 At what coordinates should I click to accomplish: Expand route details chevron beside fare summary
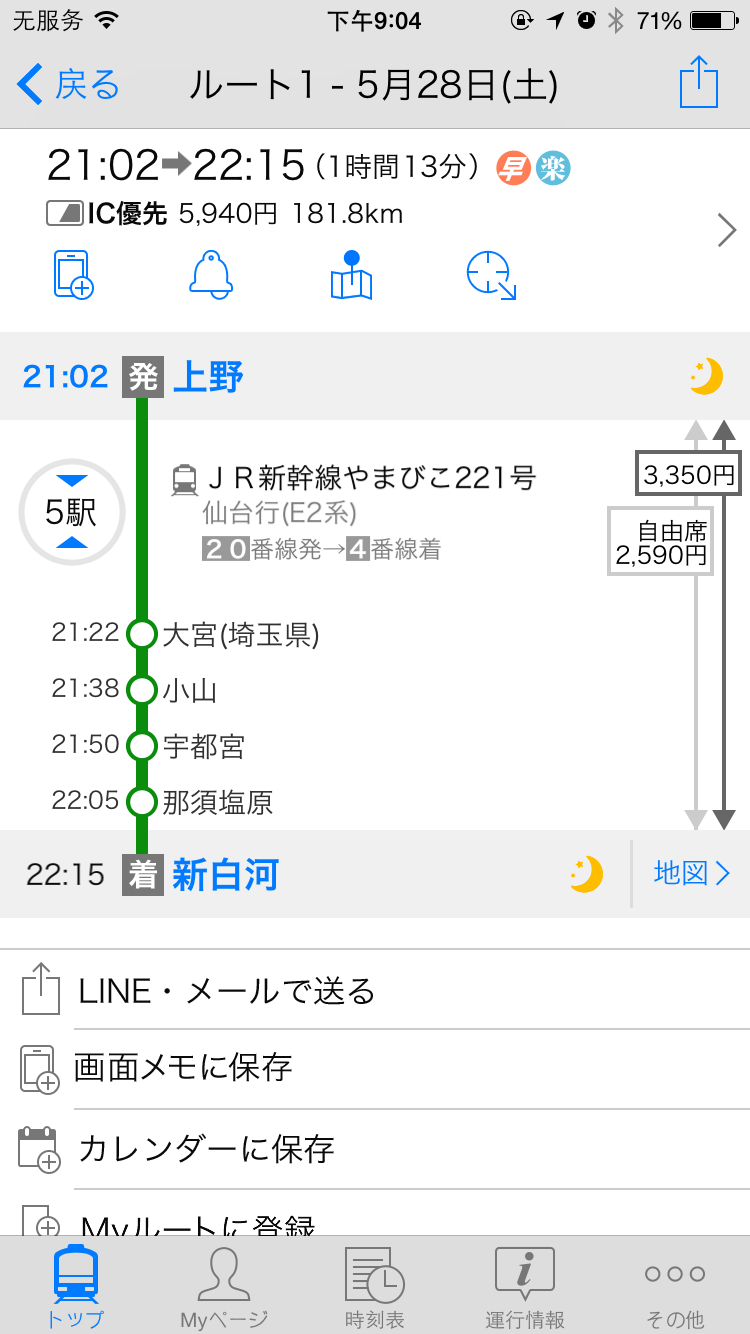click(727, 230)
